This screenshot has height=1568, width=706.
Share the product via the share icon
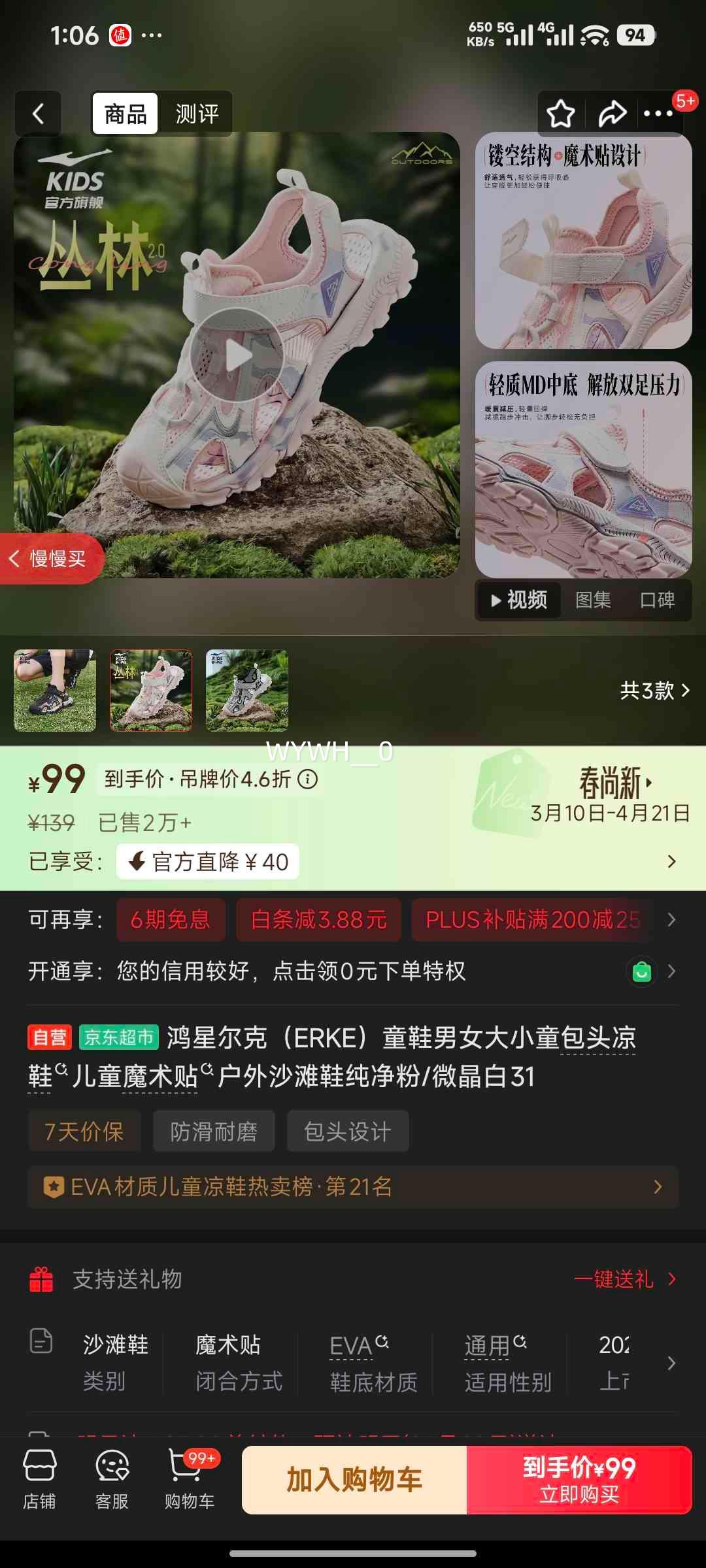pos(611,112)
